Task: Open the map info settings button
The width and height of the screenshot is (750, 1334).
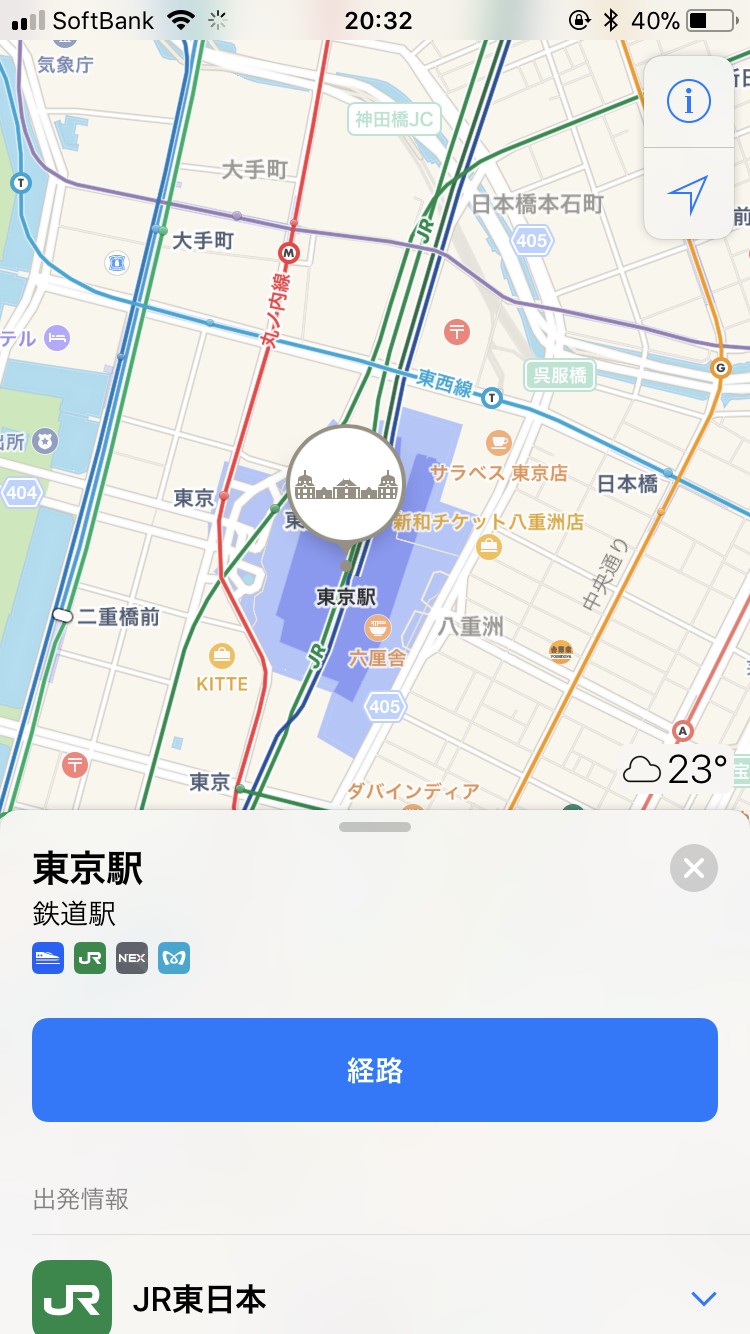Action: click(x=688, y=101)
